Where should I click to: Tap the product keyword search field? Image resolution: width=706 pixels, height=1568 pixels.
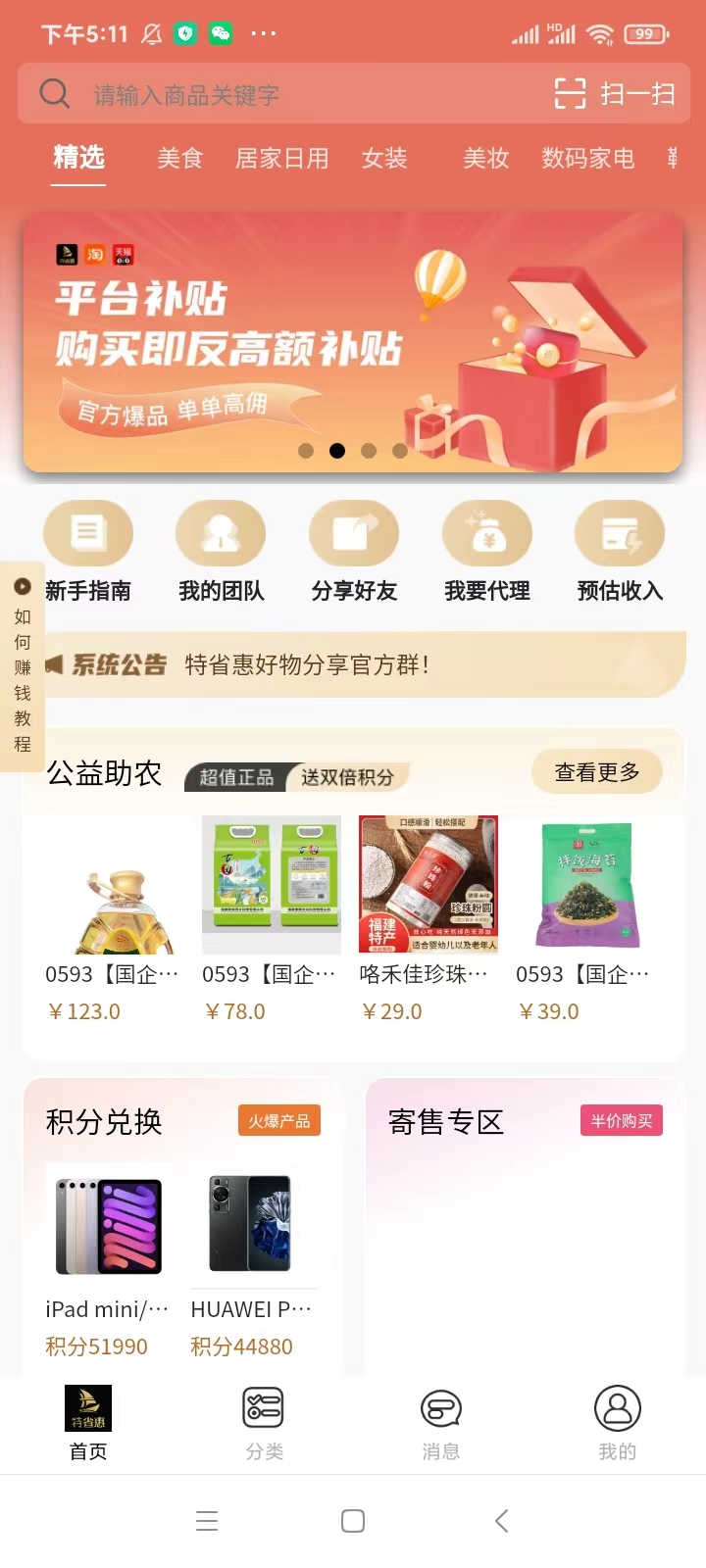pyautogui.click(x=294, y=95)
